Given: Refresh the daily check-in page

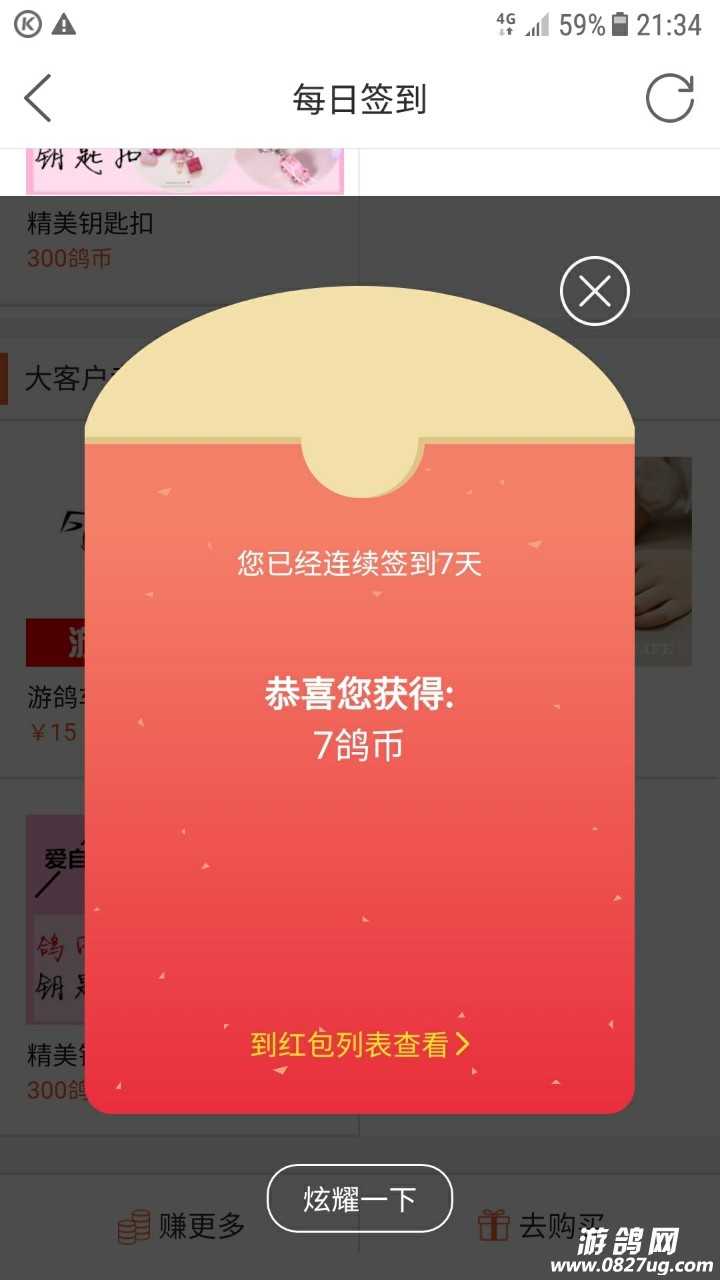Looking at the screenshot, I should tap(669, 99).
